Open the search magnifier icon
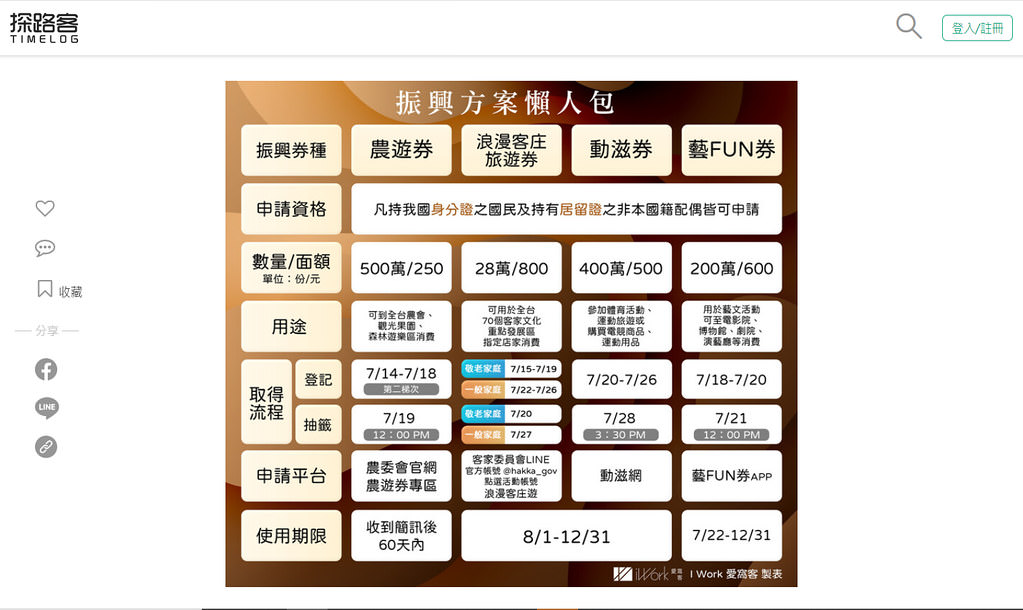Viewport: 1023px width, 610px height. coord(908,27)
